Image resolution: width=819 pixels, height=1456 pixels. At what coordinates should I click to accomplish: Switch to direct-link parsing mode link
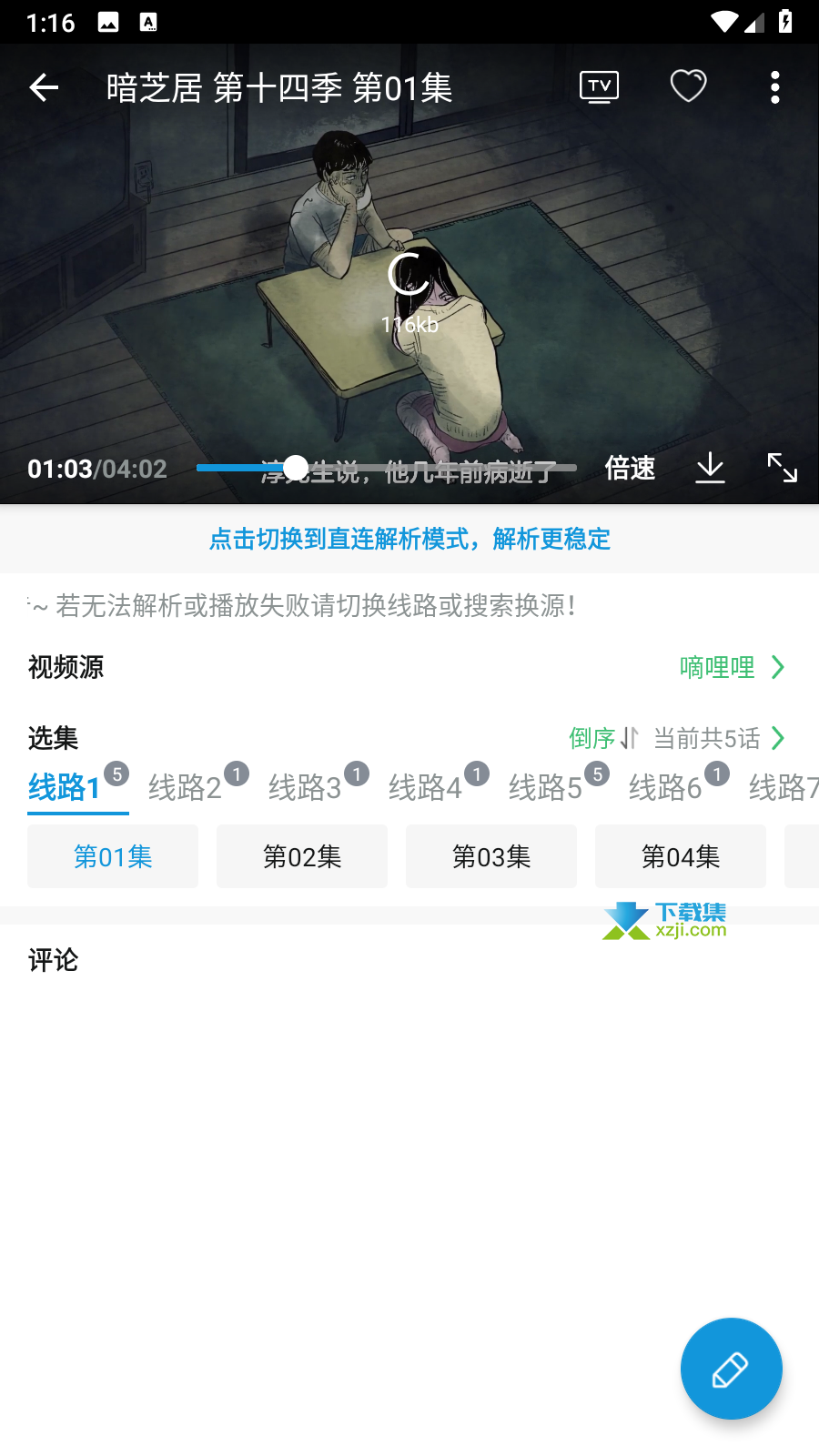pyautogui.click(x=409, y=539)
